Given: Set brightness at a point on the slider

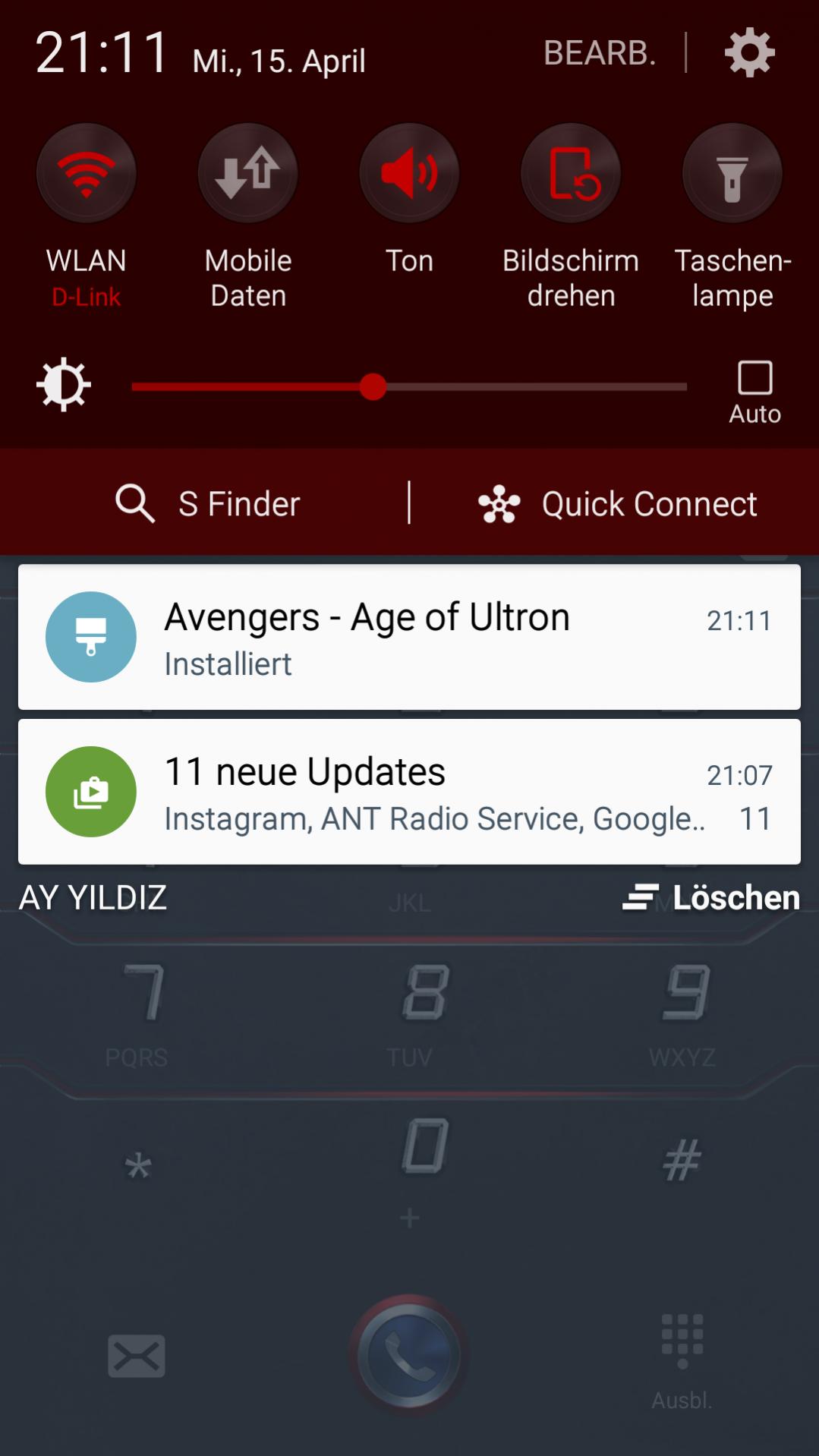Looking at the screenshot, I should [x=409, y=386].
